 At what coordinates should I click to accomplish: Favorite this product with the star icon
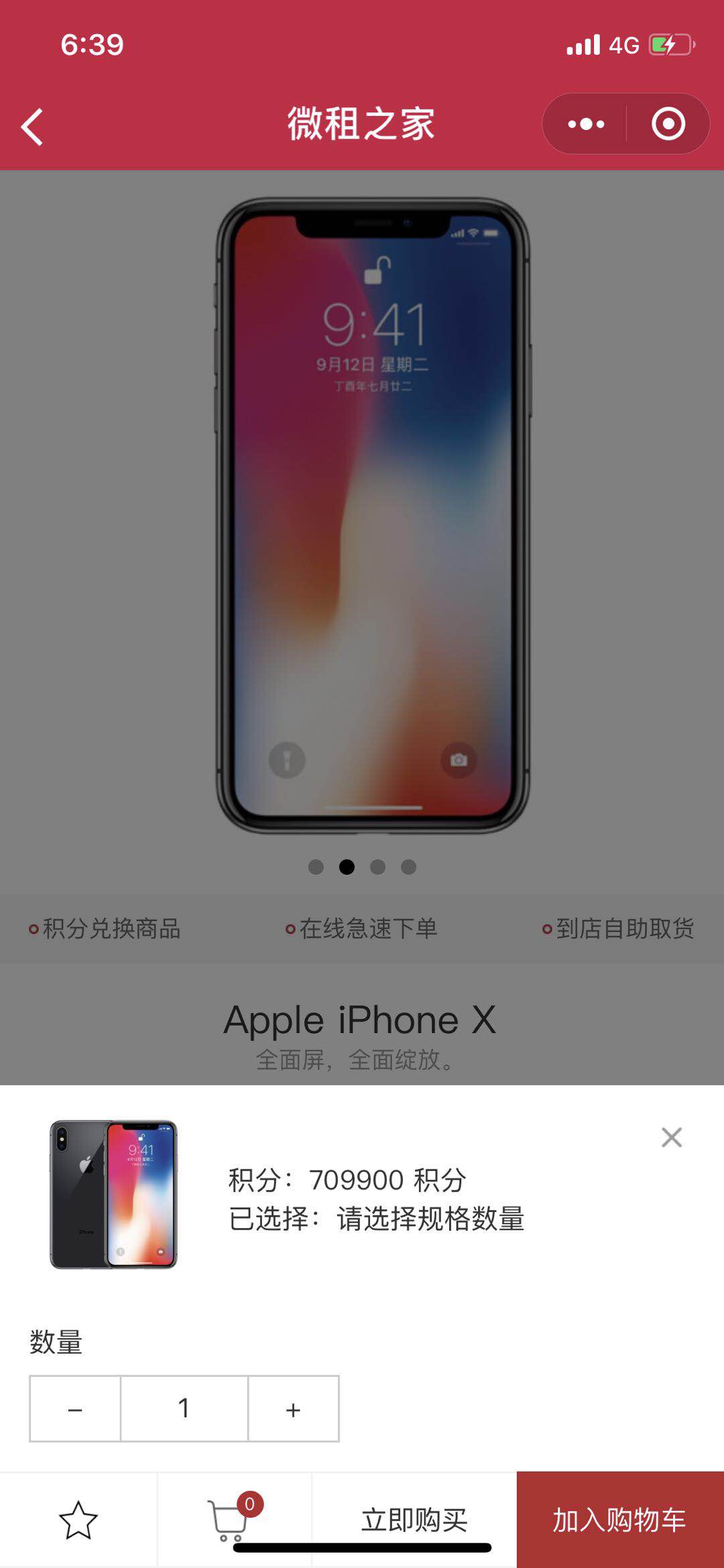click(78, 1520)
